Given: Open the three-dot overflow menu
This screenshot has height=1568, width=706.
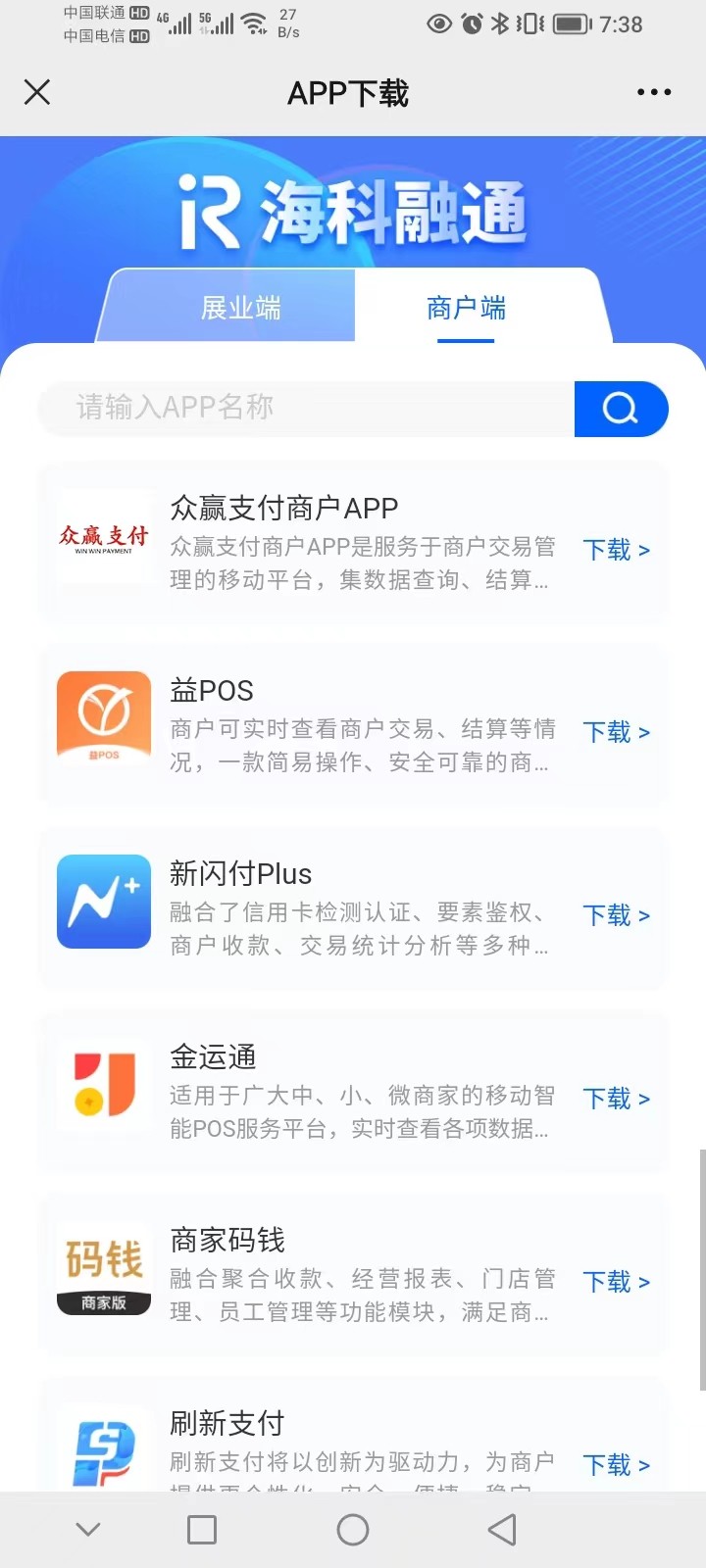Looking at the screenshot, I should coord(654,92).
